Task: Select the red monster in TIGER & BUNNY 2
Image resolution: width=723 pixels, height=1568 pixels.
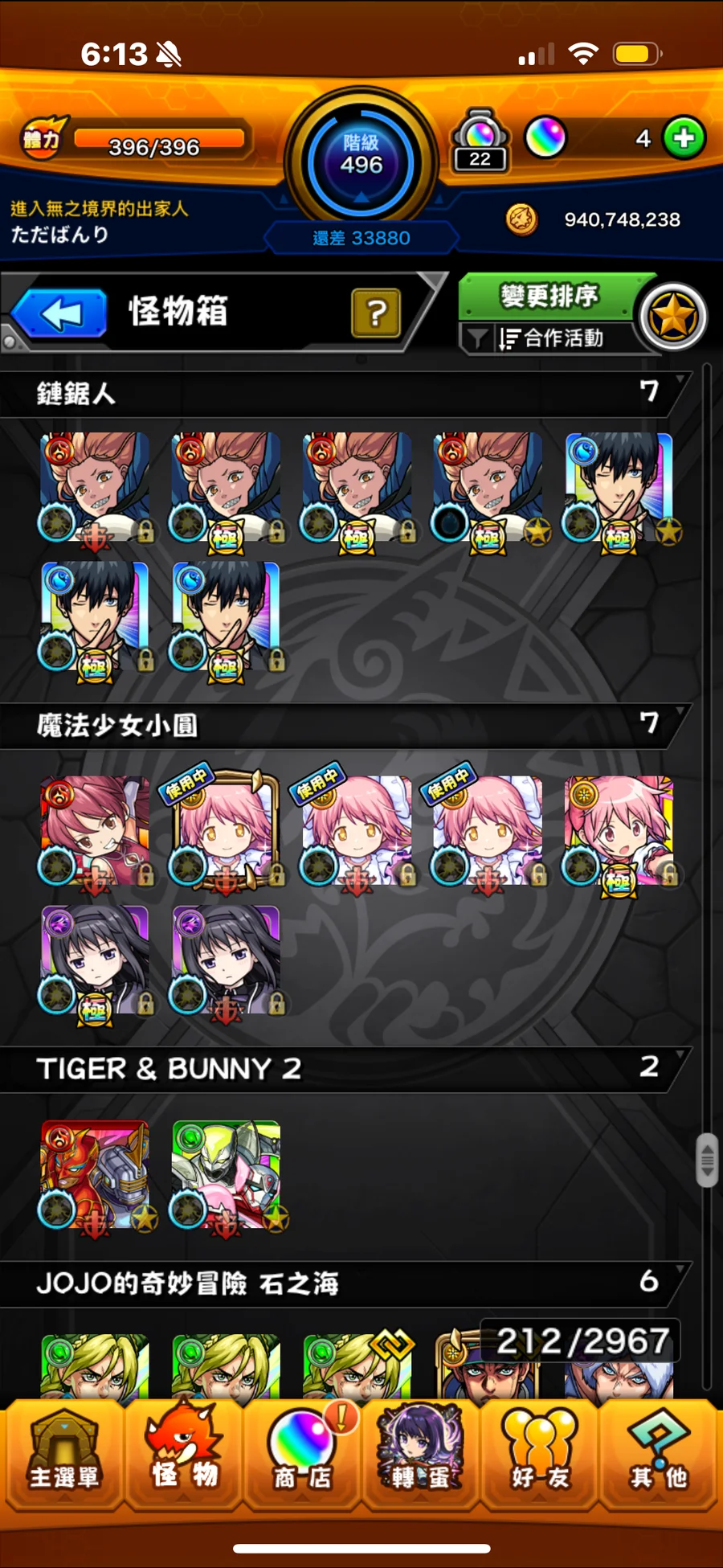Action: (x=95, y=1175)
